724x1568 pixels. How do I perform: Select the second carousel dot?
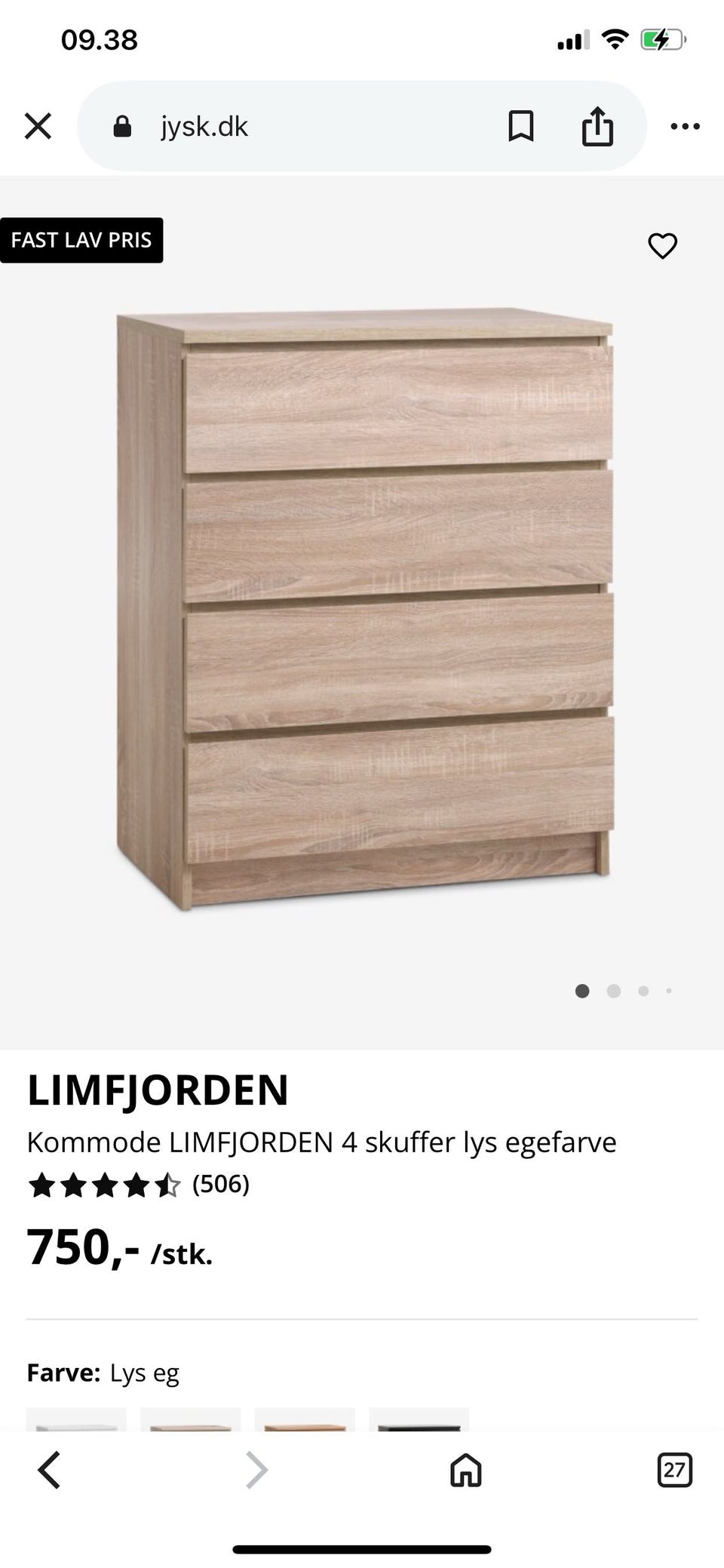coord(613,990)
